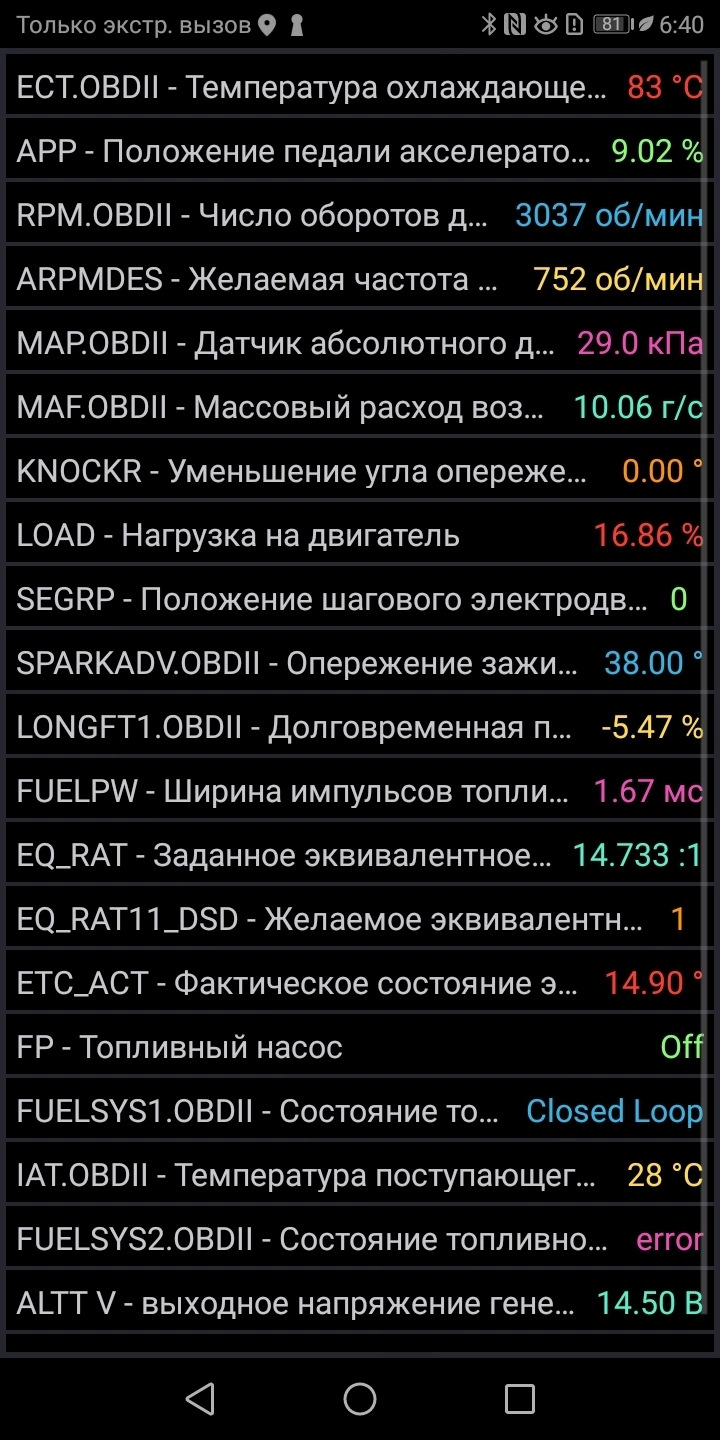Select the SPARKADV.OBDII ignition advance row
Viewport: 720px width, 1440px height.
pyautogui.click(x=360, y=664)
